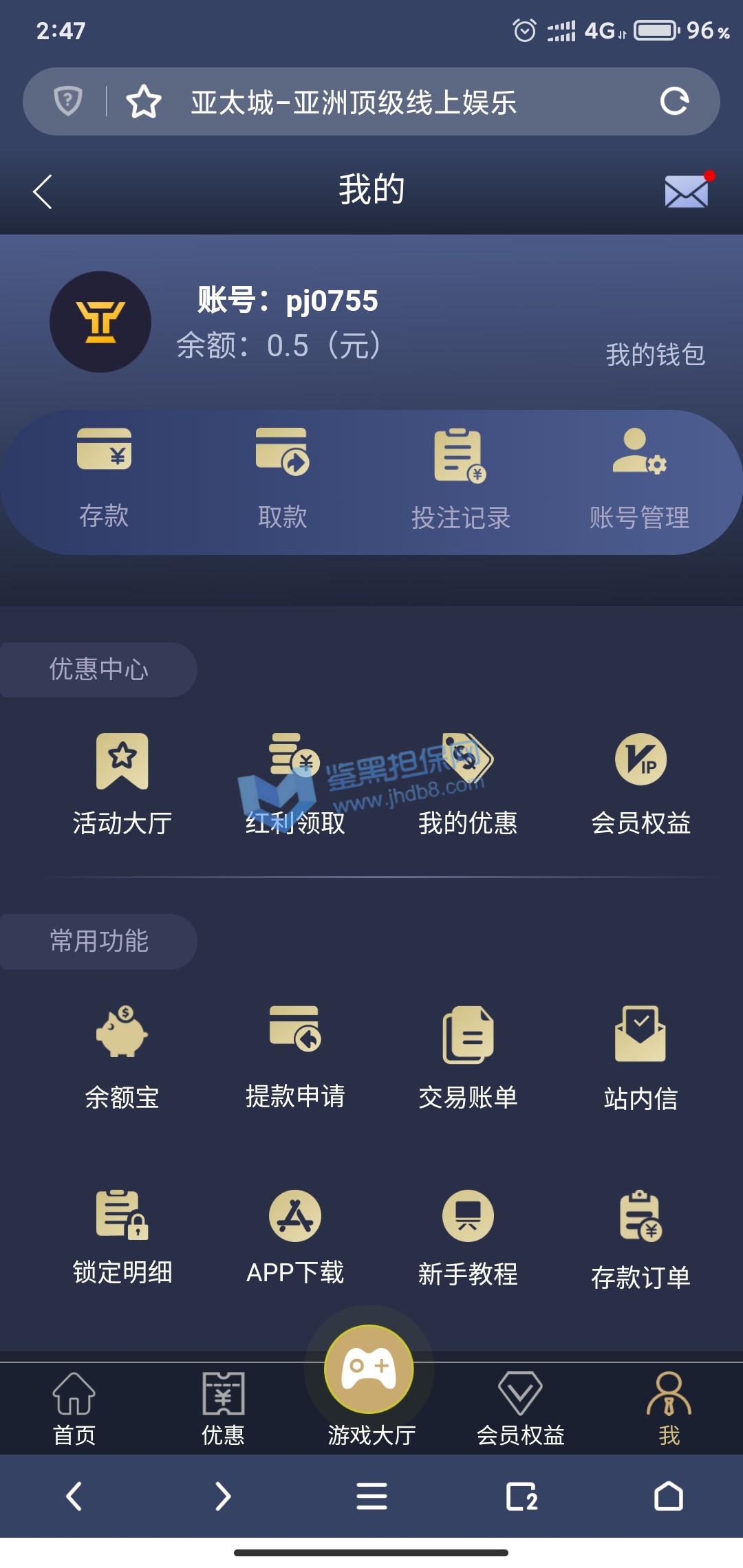743x1568 pixels.
Task: Open 站内信 inbox
Action: (640, 1057)
